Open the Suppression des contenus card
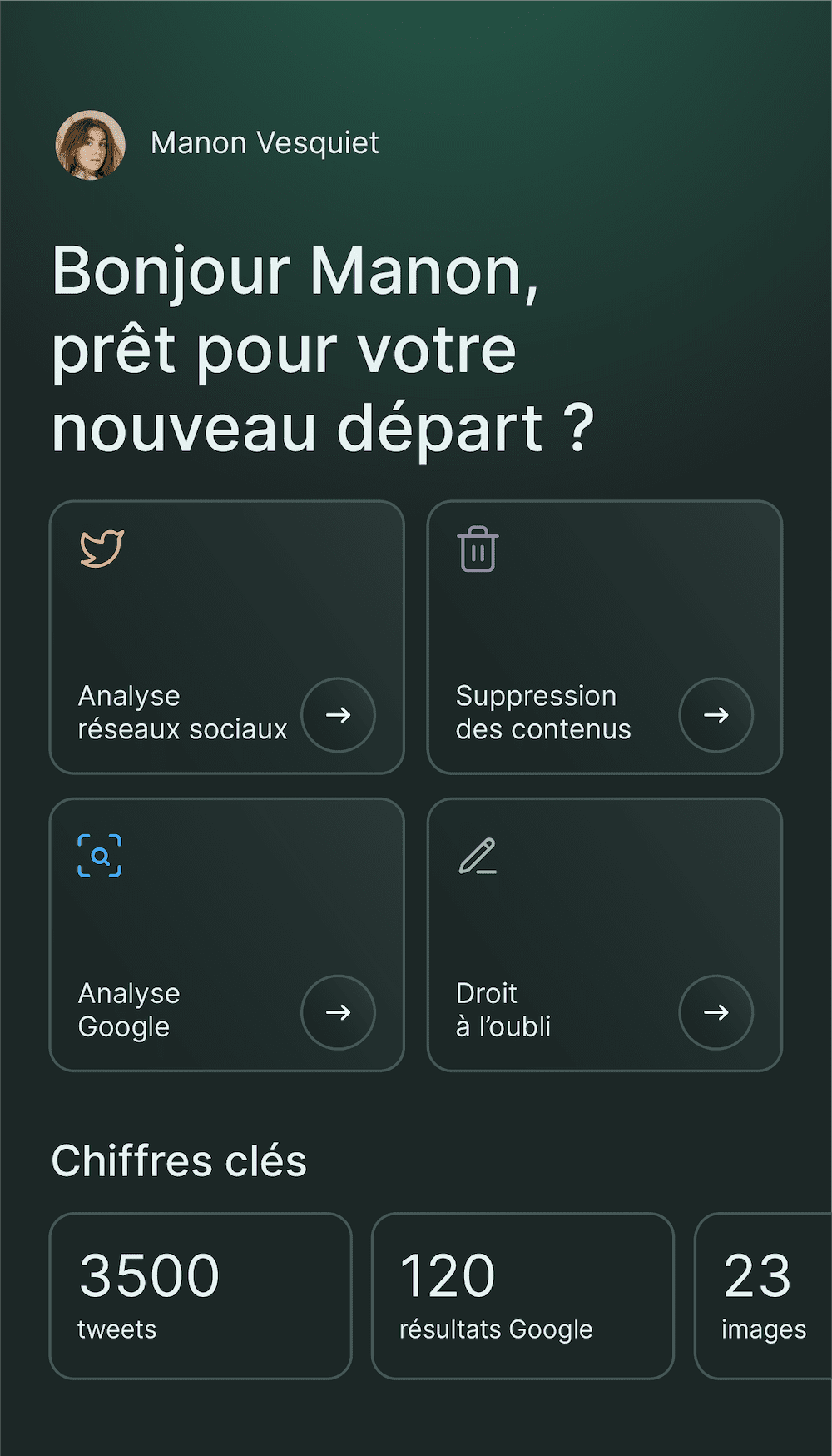This screenshot has width=832, height=1456. pos(605,638)
